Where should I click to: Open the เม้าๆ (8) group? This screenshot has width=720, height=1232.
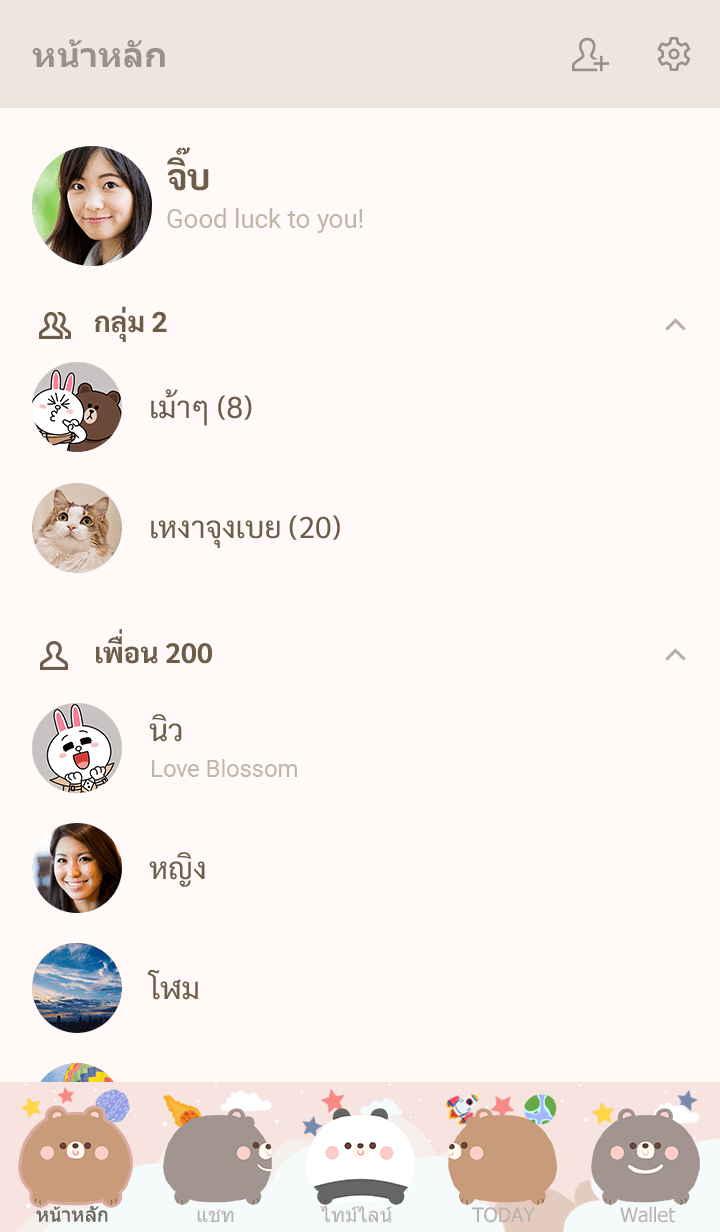pyautogui.click(x=200, y=408)
